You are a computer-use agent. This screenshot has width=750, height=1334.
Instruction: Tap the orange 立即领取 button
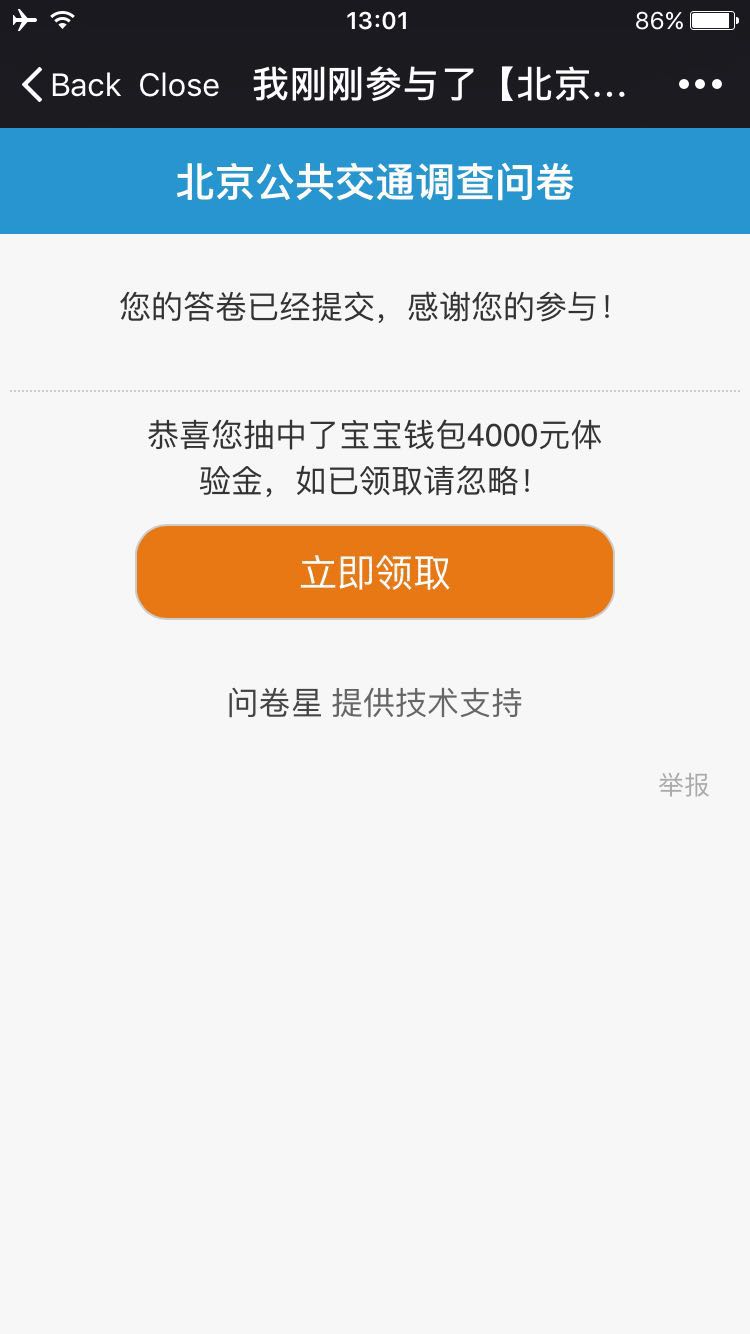375,573
